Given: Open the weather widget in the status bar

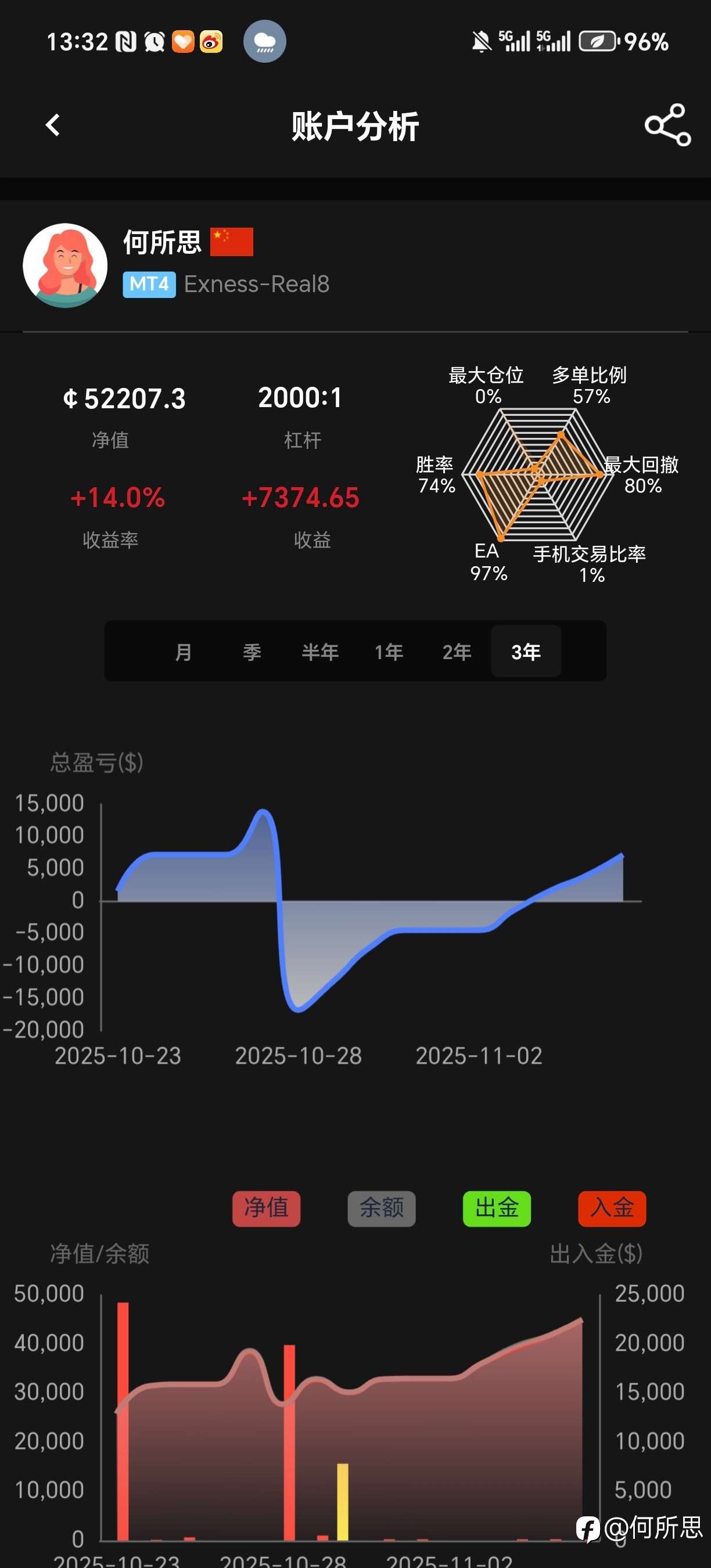Looking at the screenshot, I should (x=264, y=41).
